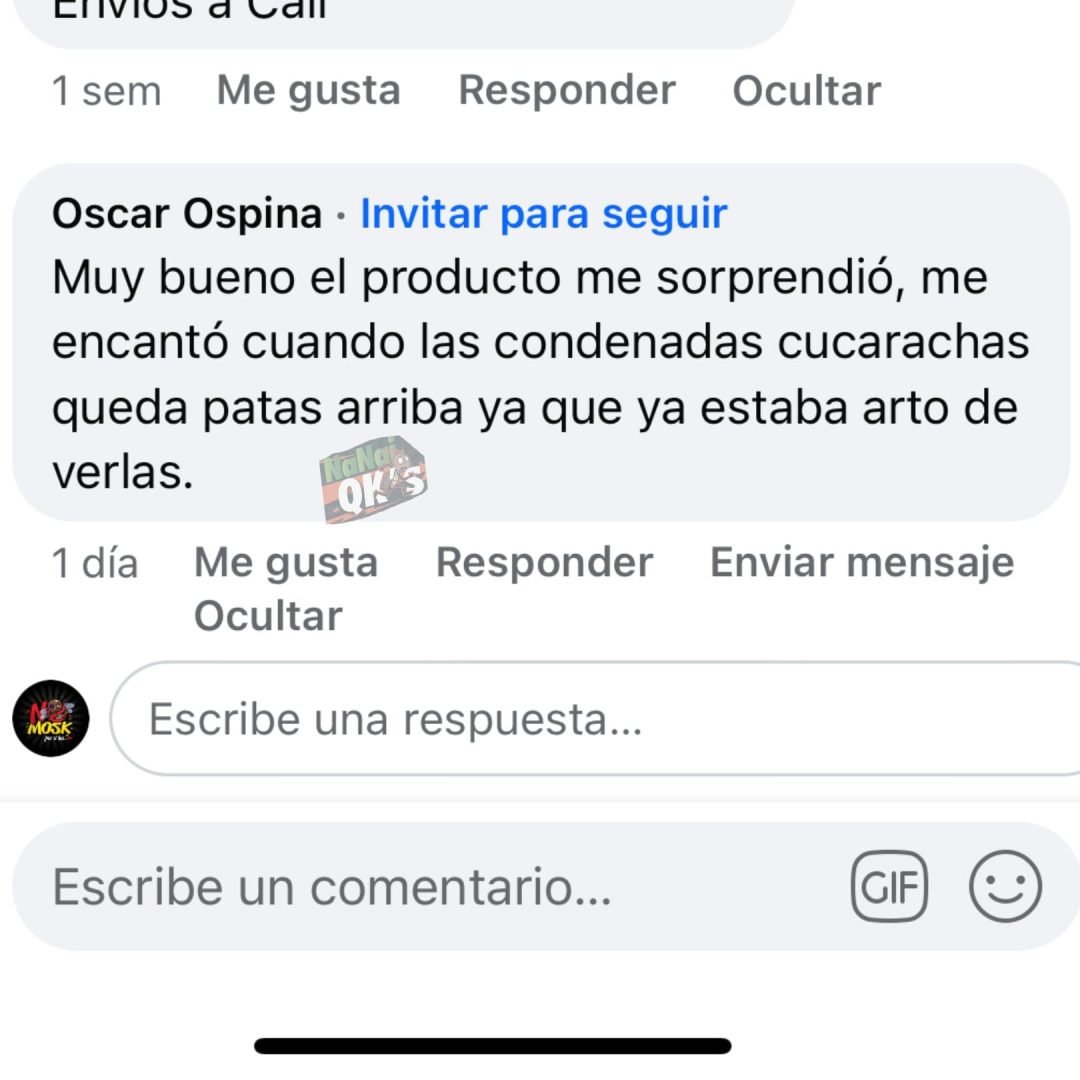1080x1080 pixels.
Task: Tap Invitar para seguir next to Oscar Ospina
Action: (x=543, y=214)
